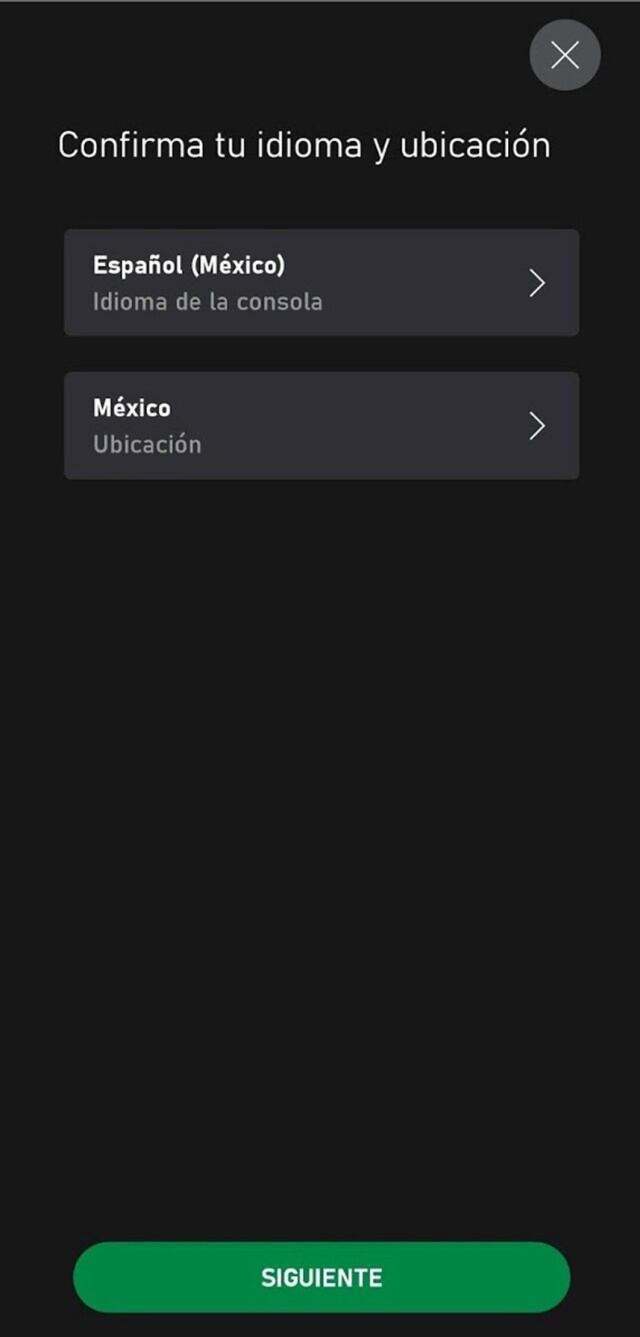
Task: Open the Español (México) console language row
Action: click(x=321, y=283)
